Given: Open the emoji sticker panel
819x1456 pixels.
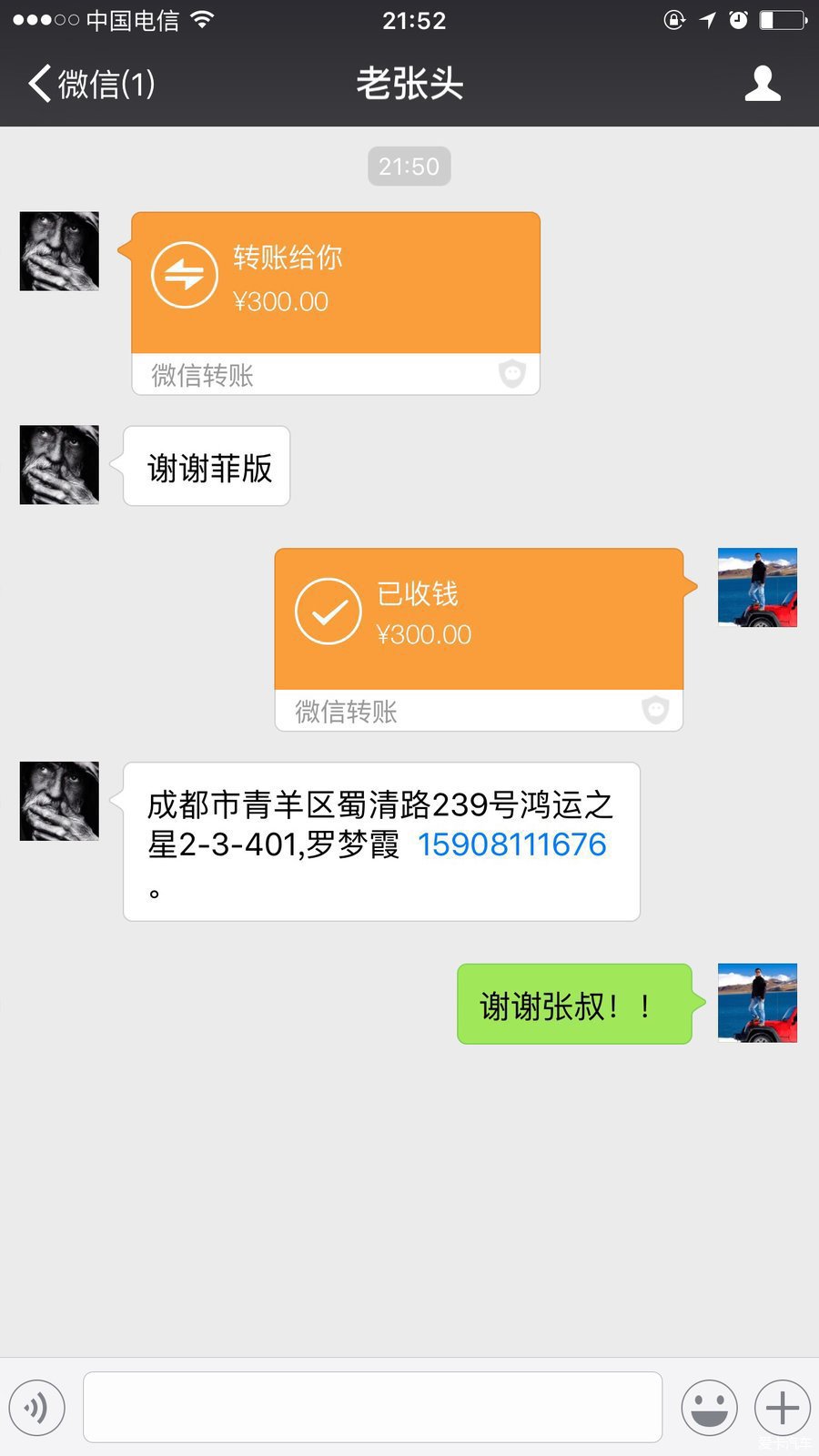Looking at the screenshot, I should 709,1408.
